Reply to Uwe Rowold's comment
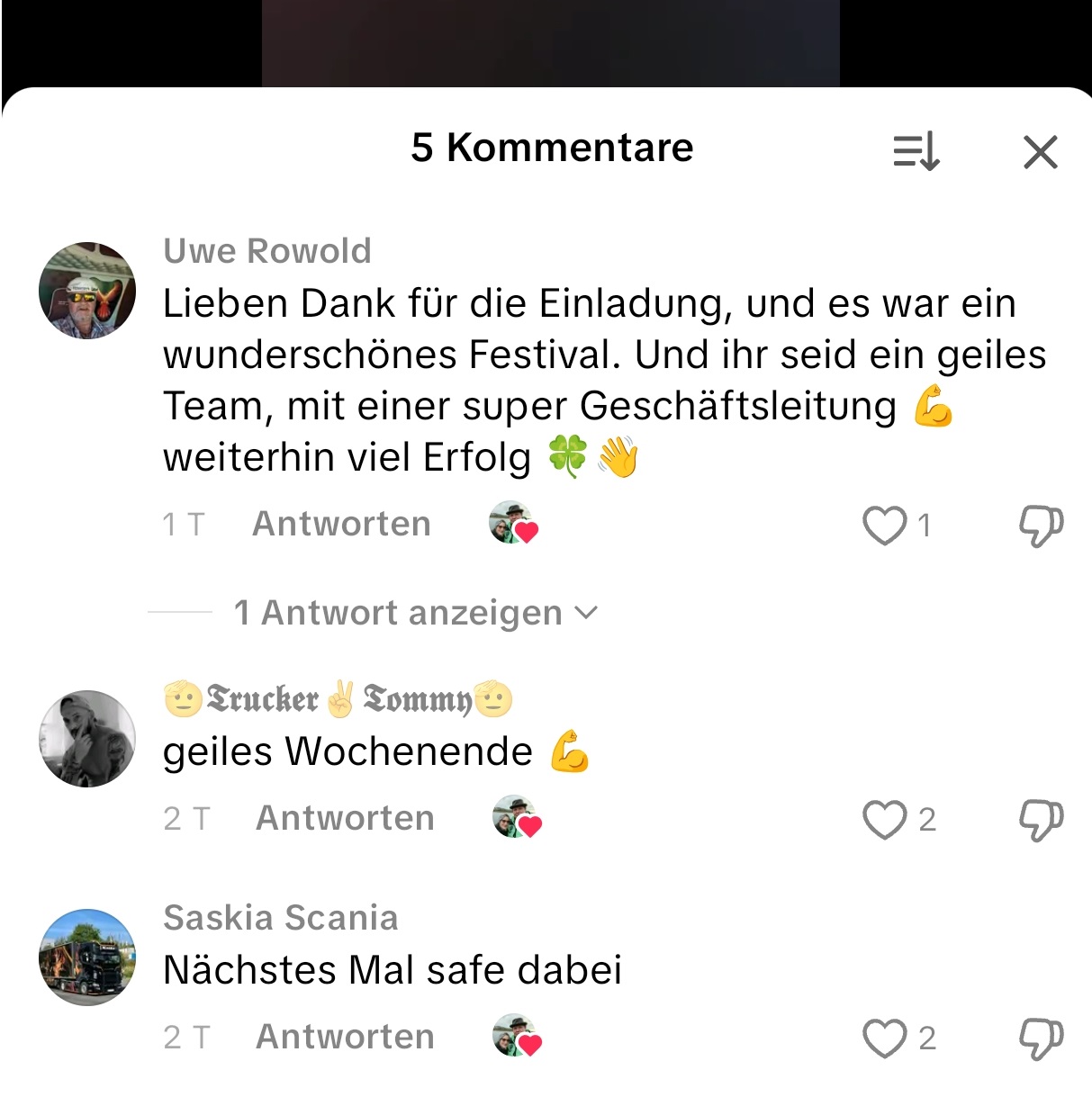This screenshot has height=1097, width=1092. (x=341, y=524)
